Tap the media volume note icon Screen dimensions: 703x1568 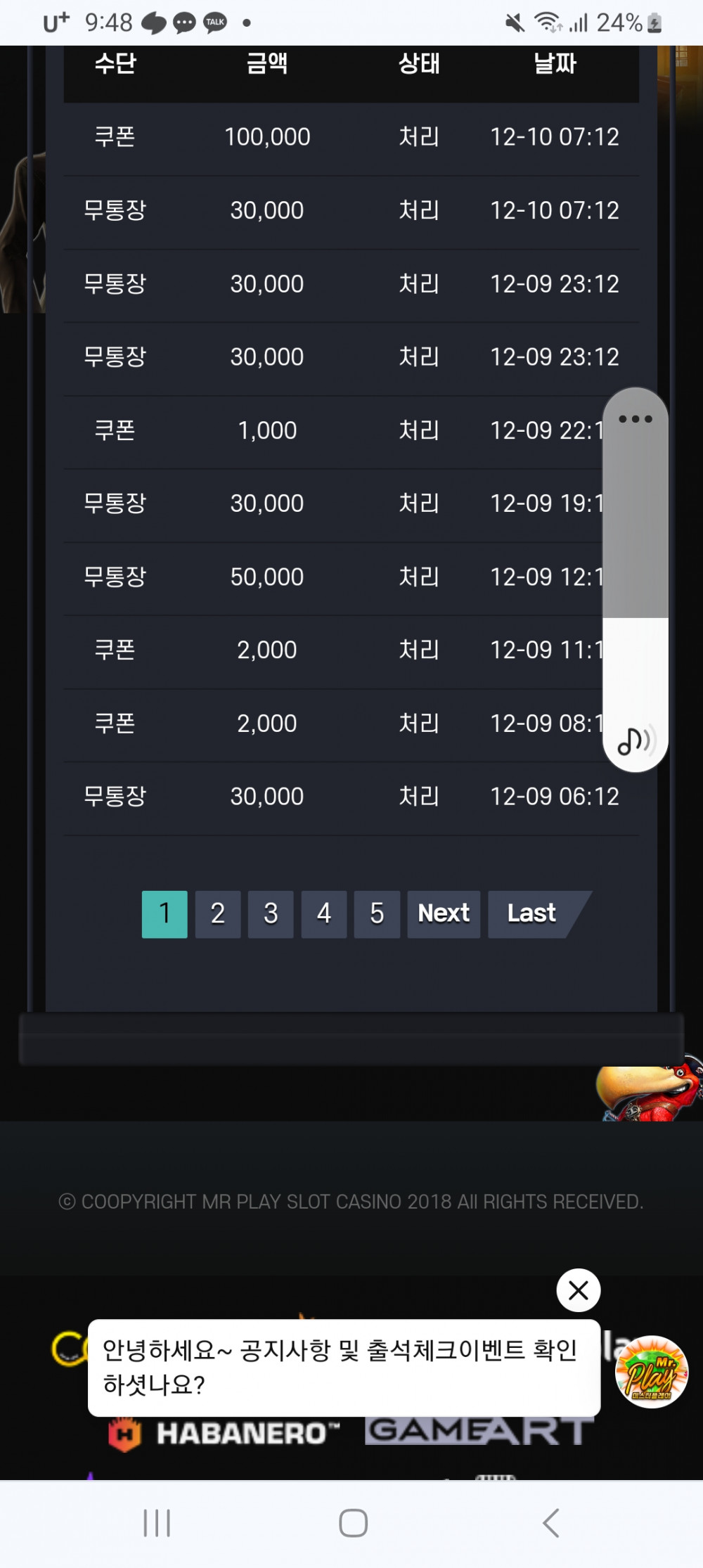636,740
